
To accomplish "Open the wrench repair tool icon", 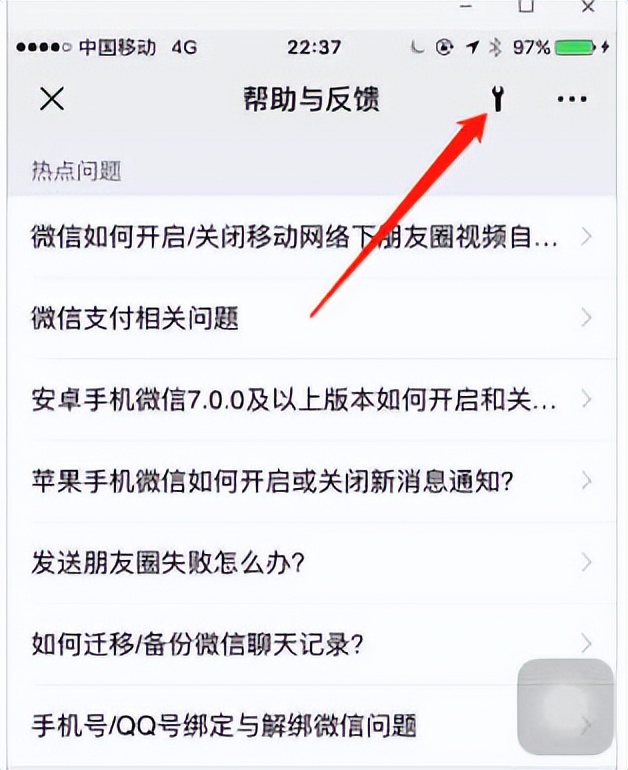I will 497,99.
